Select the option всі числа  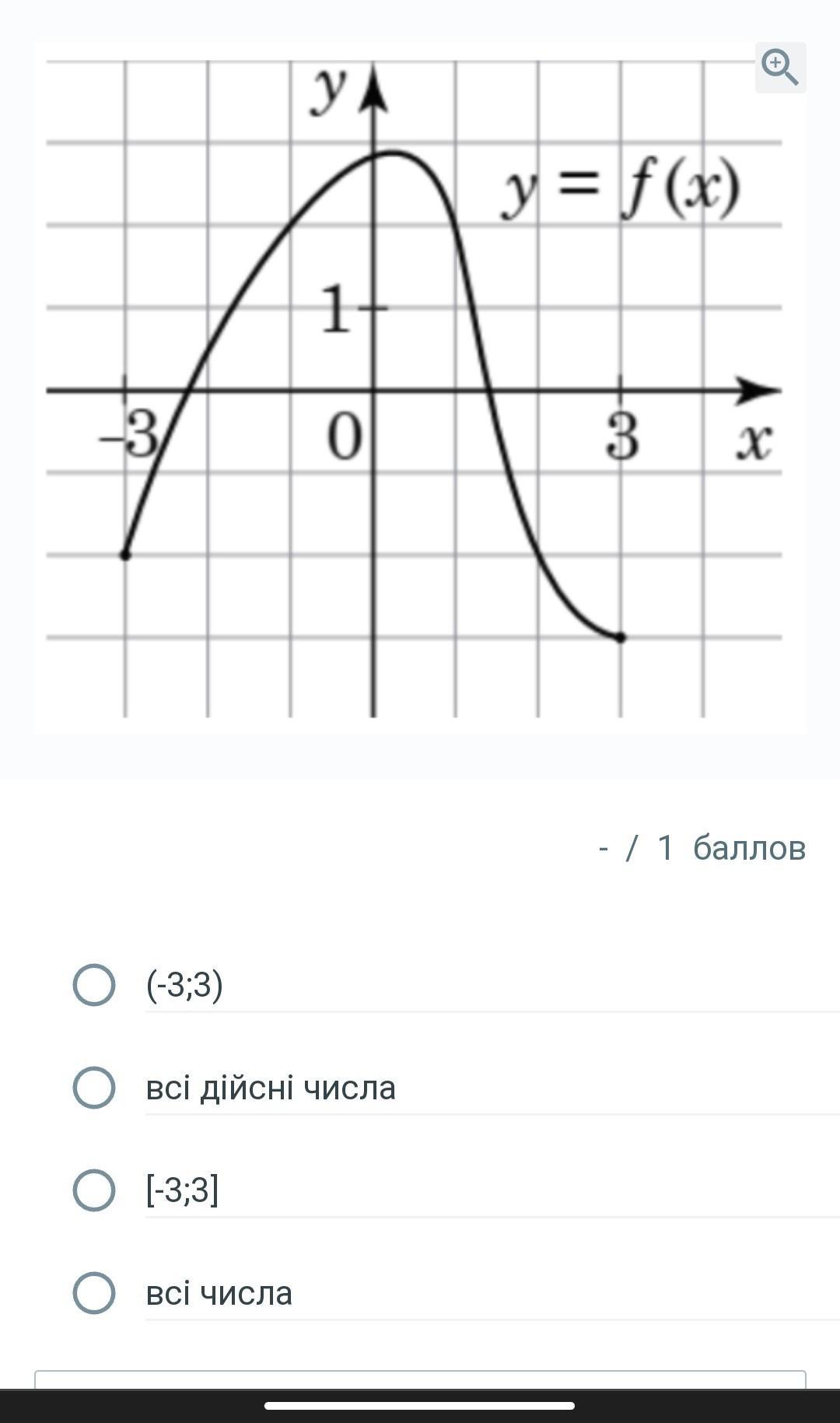pos(94,1293)
